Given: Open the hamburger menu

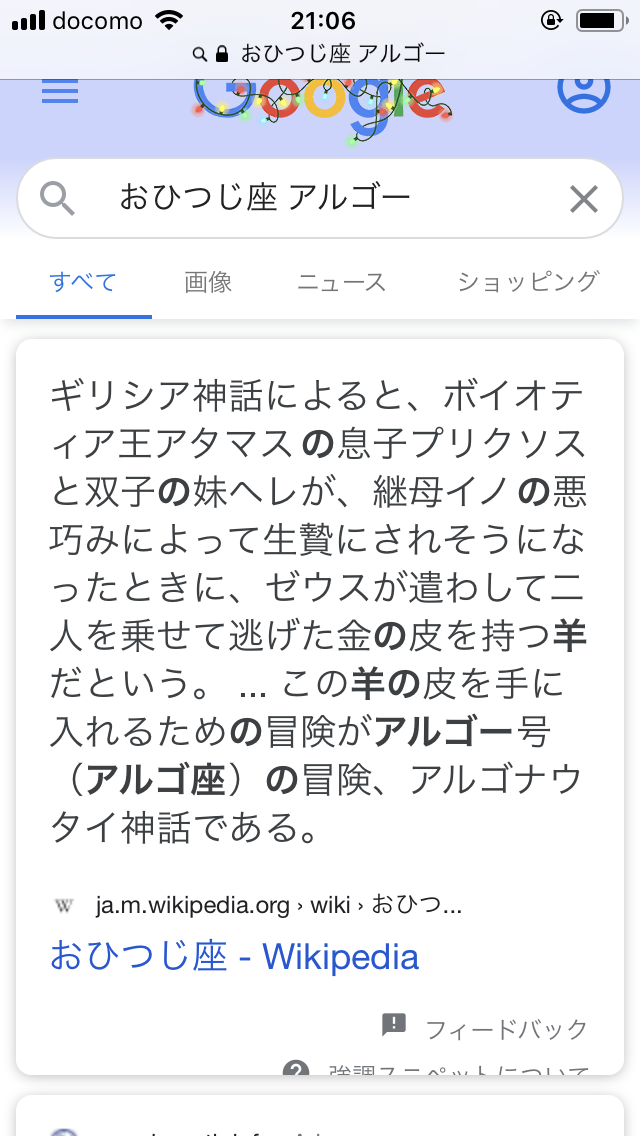Looking at the screenshot, I should [x=60, y=91].
